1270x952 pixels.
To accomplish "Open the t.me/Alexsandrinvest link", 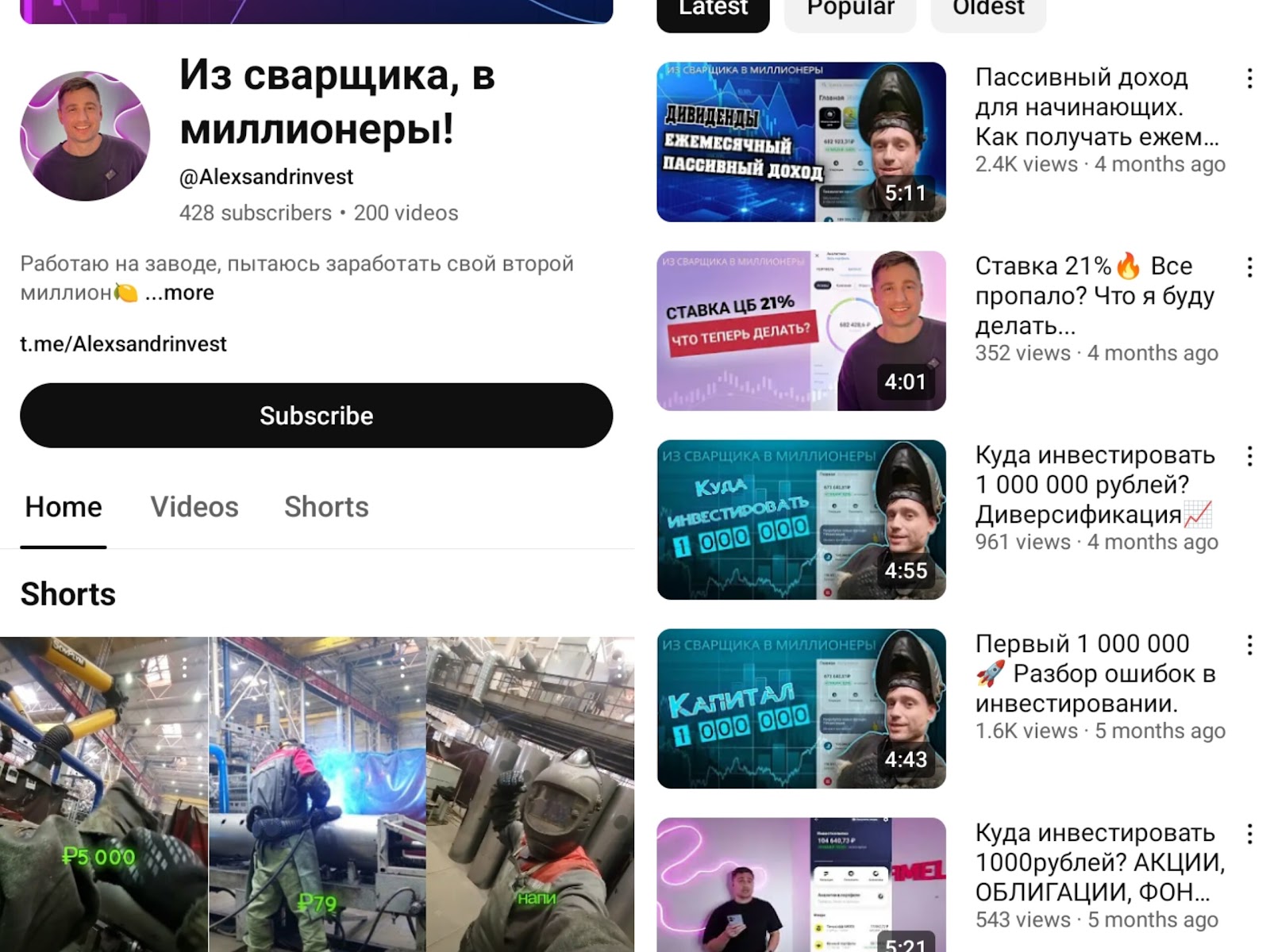I will [123, 344].
